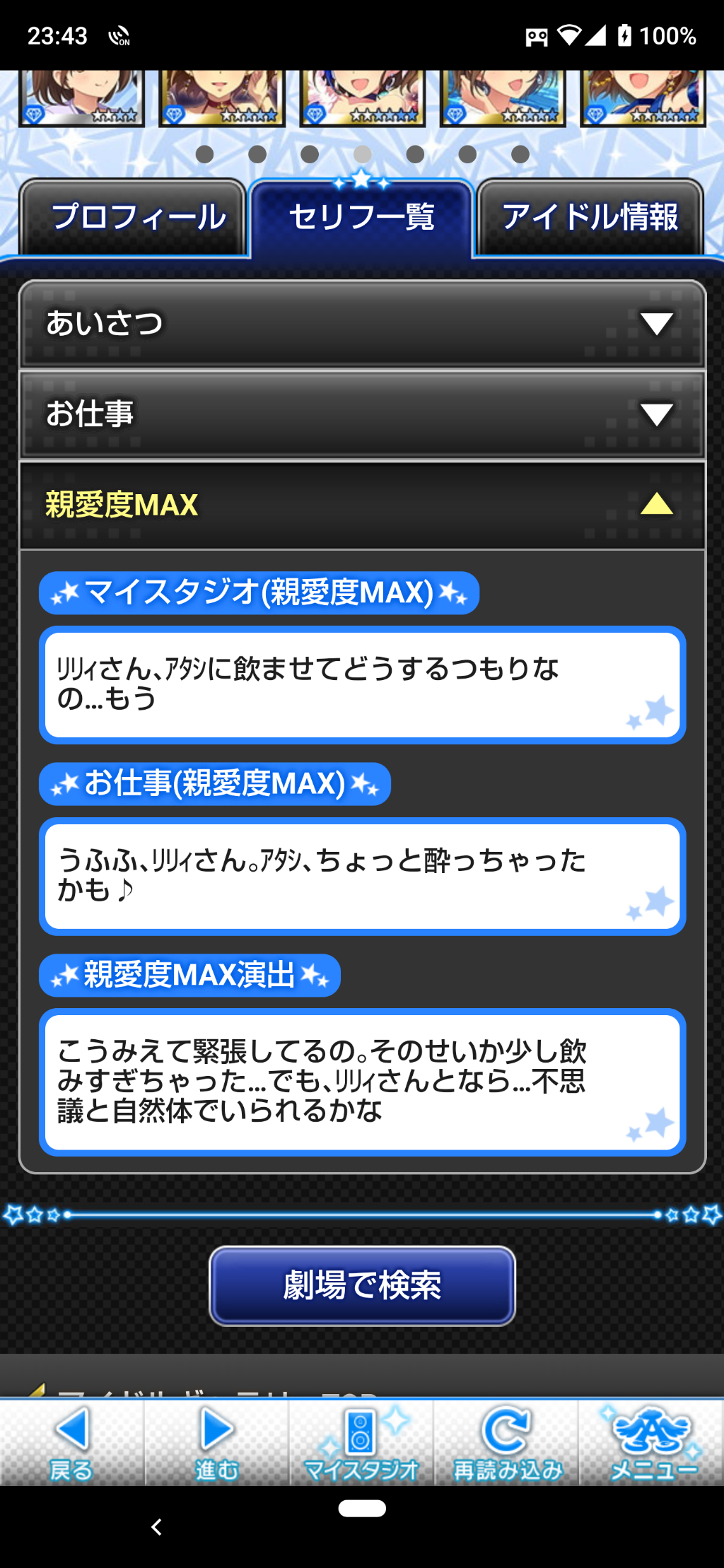Switch to the プロフィール tab

[138, 218]
